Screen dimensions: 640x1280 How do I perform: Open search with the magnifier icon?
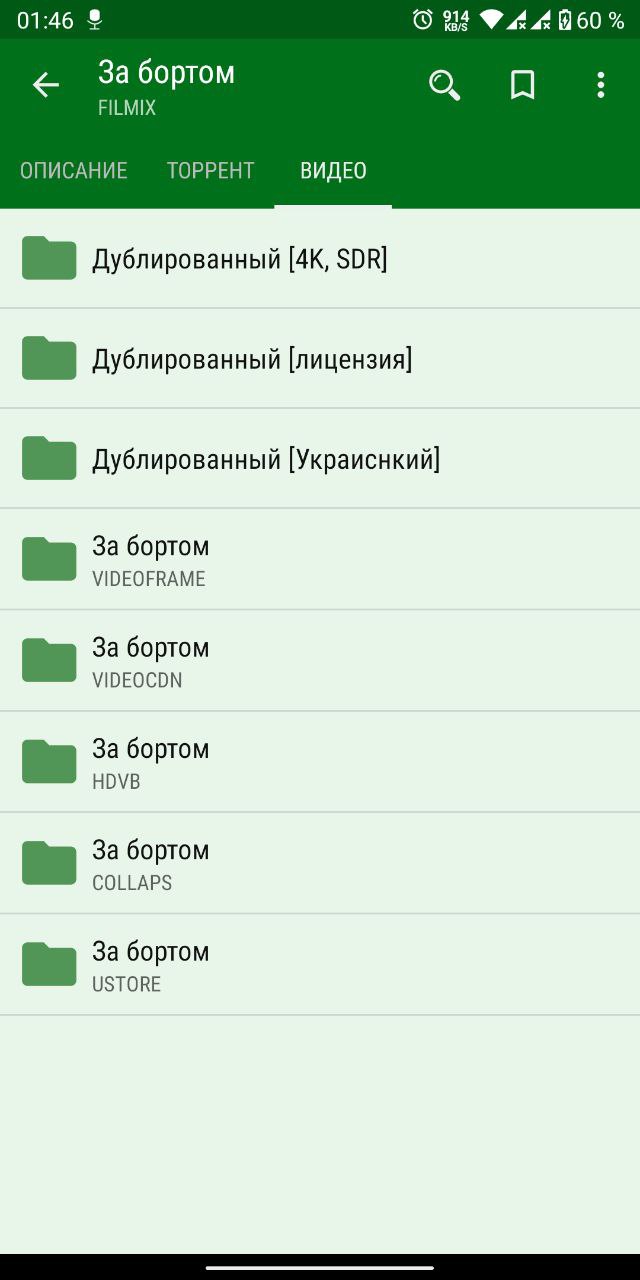tap(445, 86)
